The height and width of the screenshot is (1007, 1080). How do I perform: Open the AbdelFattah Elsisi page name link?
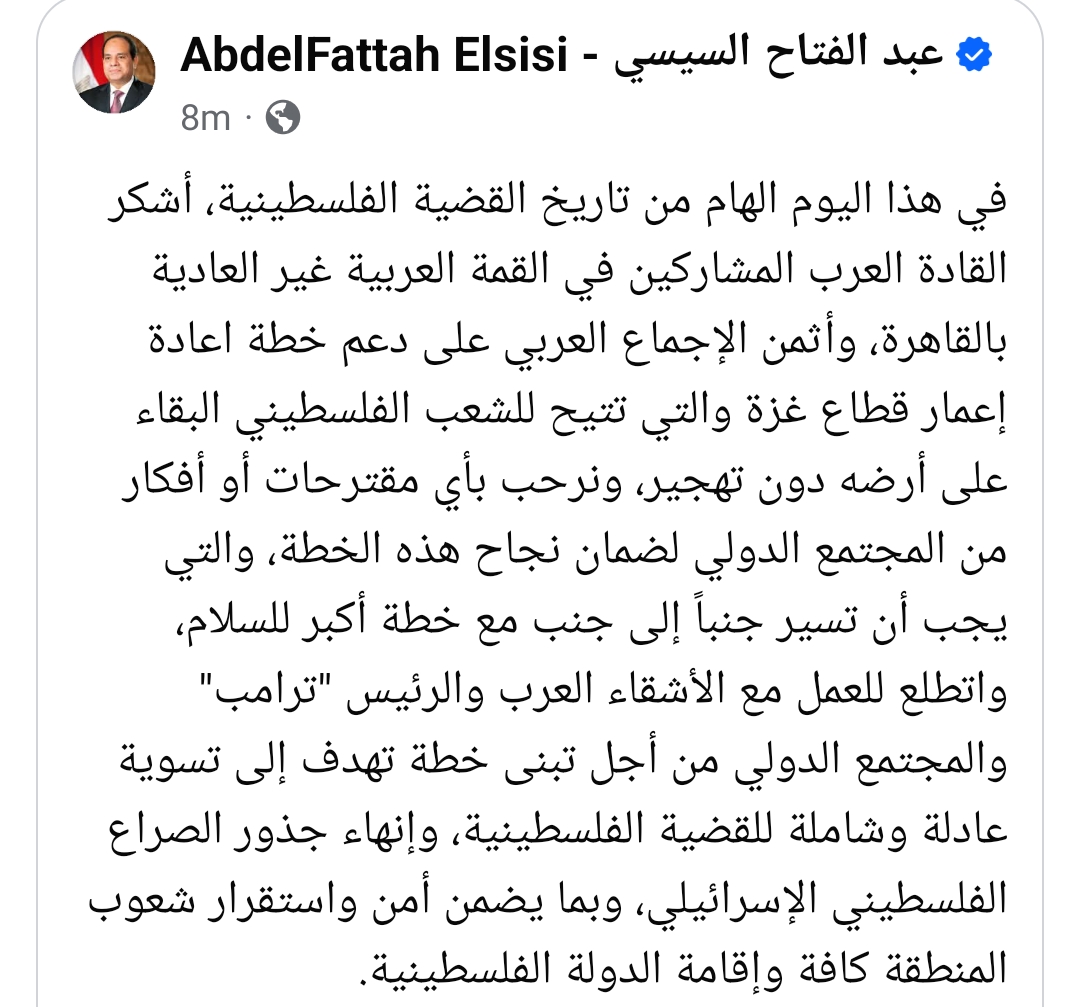pyautogui.click(x=560, y=56)
